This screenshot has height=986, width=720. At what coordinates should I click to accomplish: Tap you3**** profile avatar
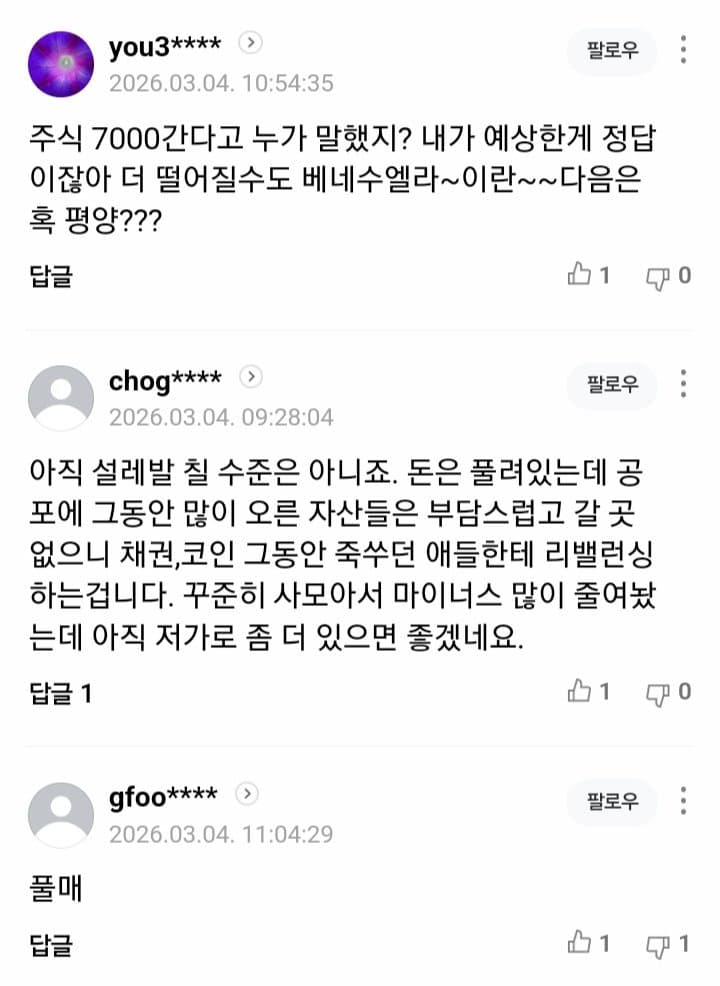point(61,63)
